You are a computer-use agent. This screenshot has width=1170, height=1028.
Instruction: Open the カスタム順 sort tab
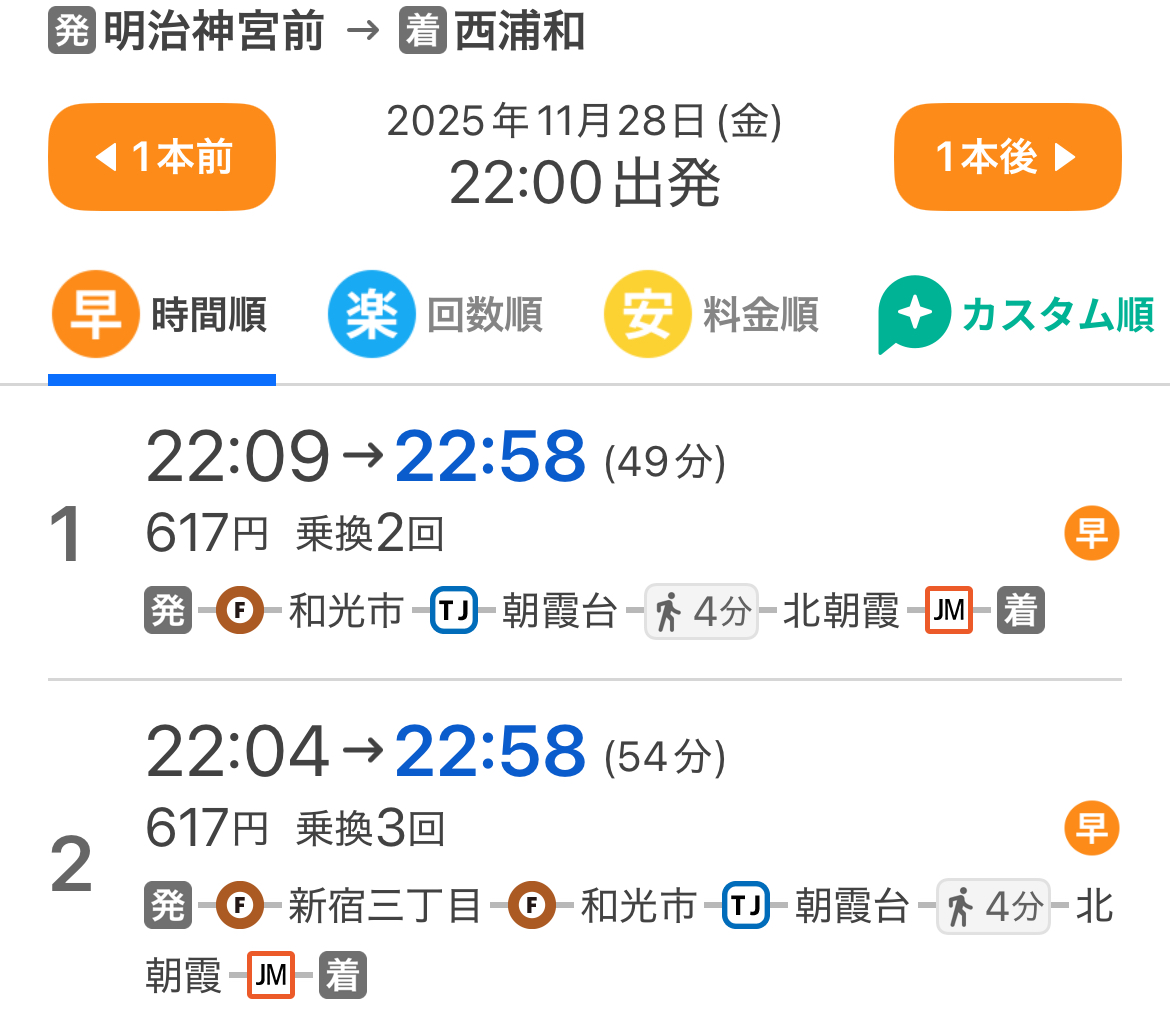tap(1017, 316)
